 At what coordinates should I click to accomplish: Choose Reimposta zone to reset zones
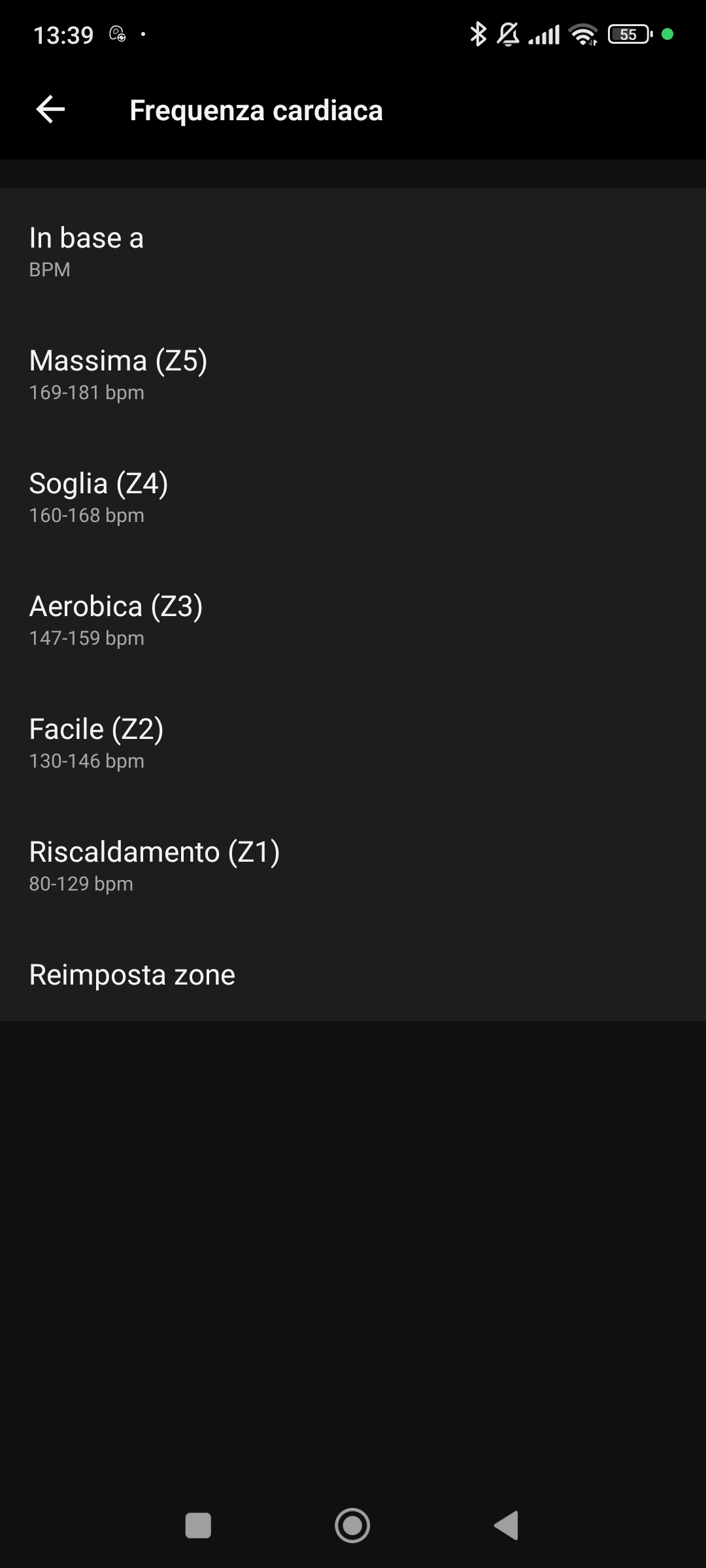coord(353,974)
